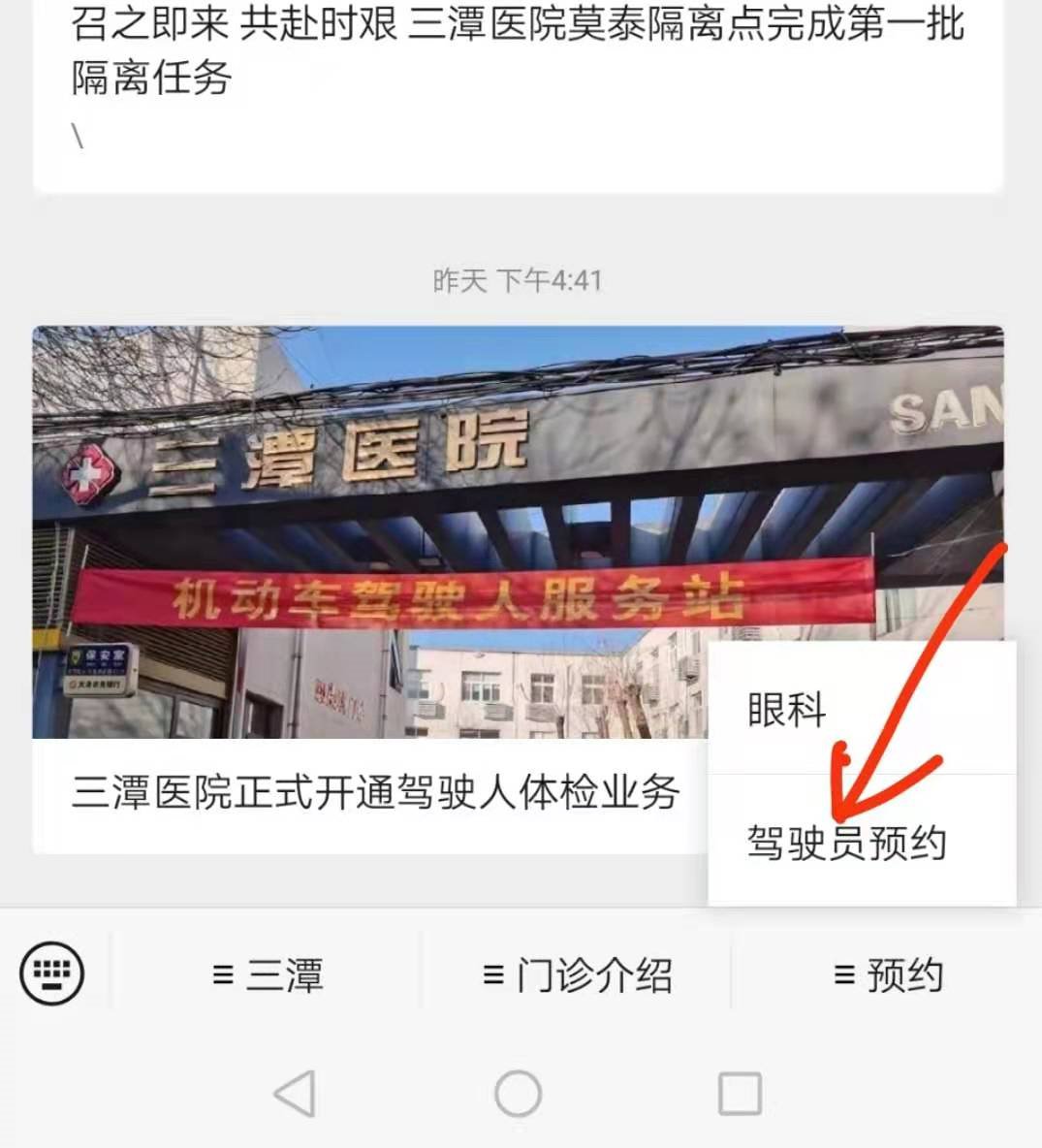Viewport: 1042px width, 1148px height.
Task: Open the 莫泰隔离点 isolation task article
Action: click(517, 50)
